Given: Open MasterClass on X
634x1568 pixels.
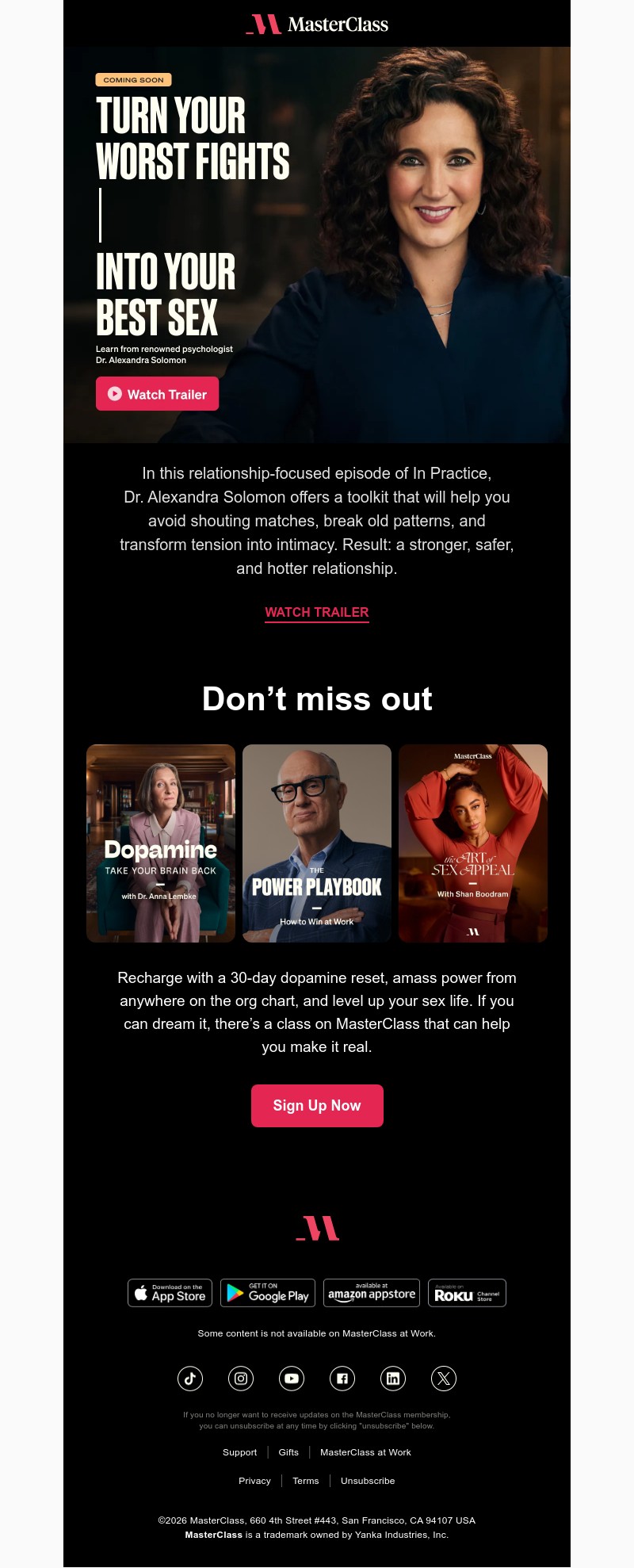Looking at the screenshot, I should click(x=444, y=1379).
